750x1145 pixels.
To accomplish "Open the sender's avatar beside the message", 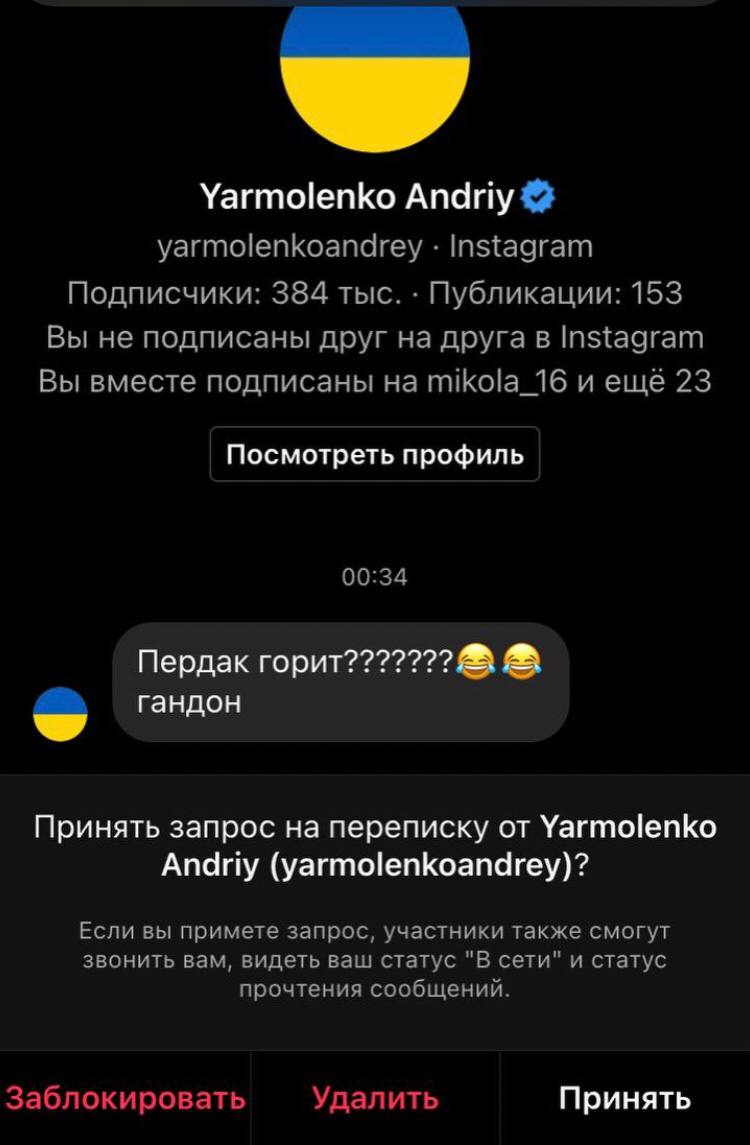I will (61, 713).
